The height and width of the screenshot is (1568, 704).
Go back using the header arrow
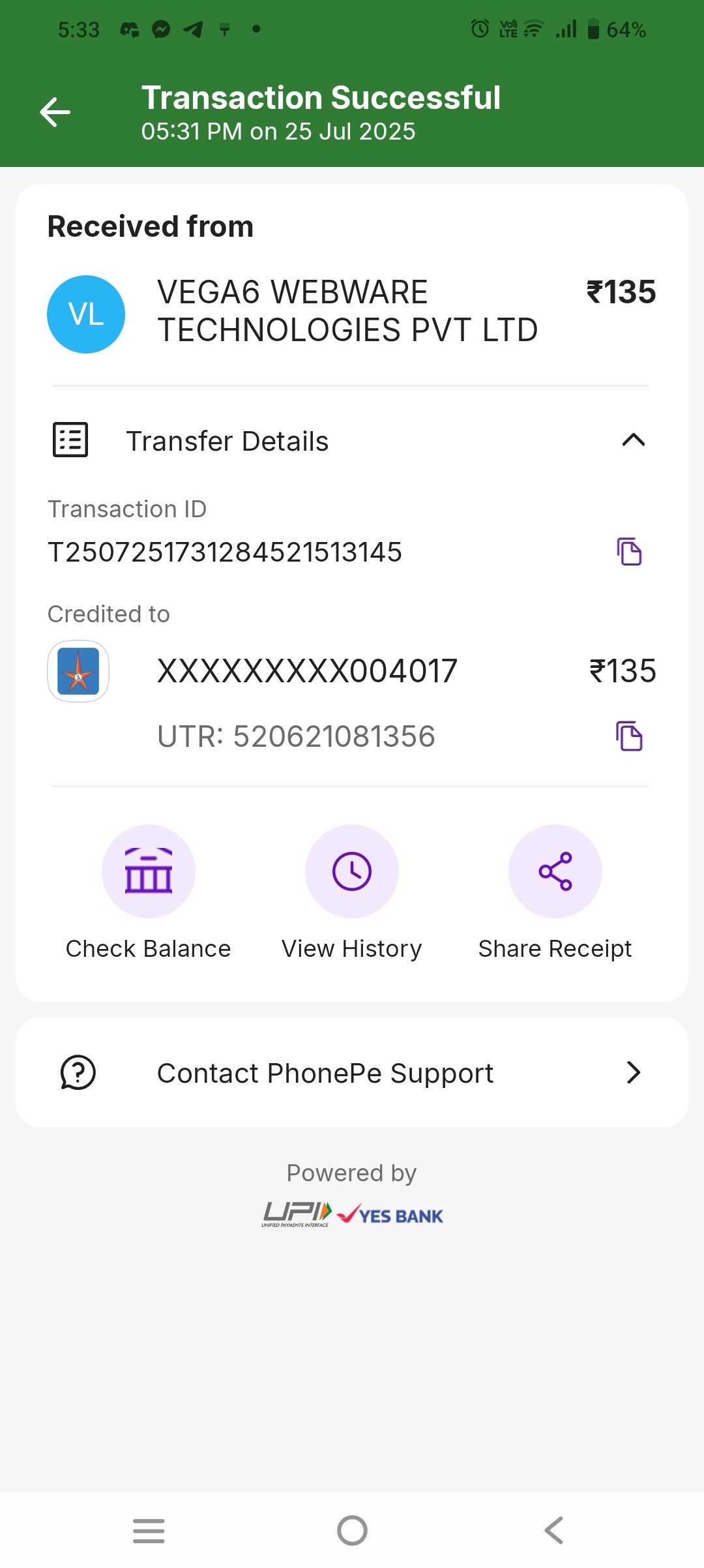[55, 112]
